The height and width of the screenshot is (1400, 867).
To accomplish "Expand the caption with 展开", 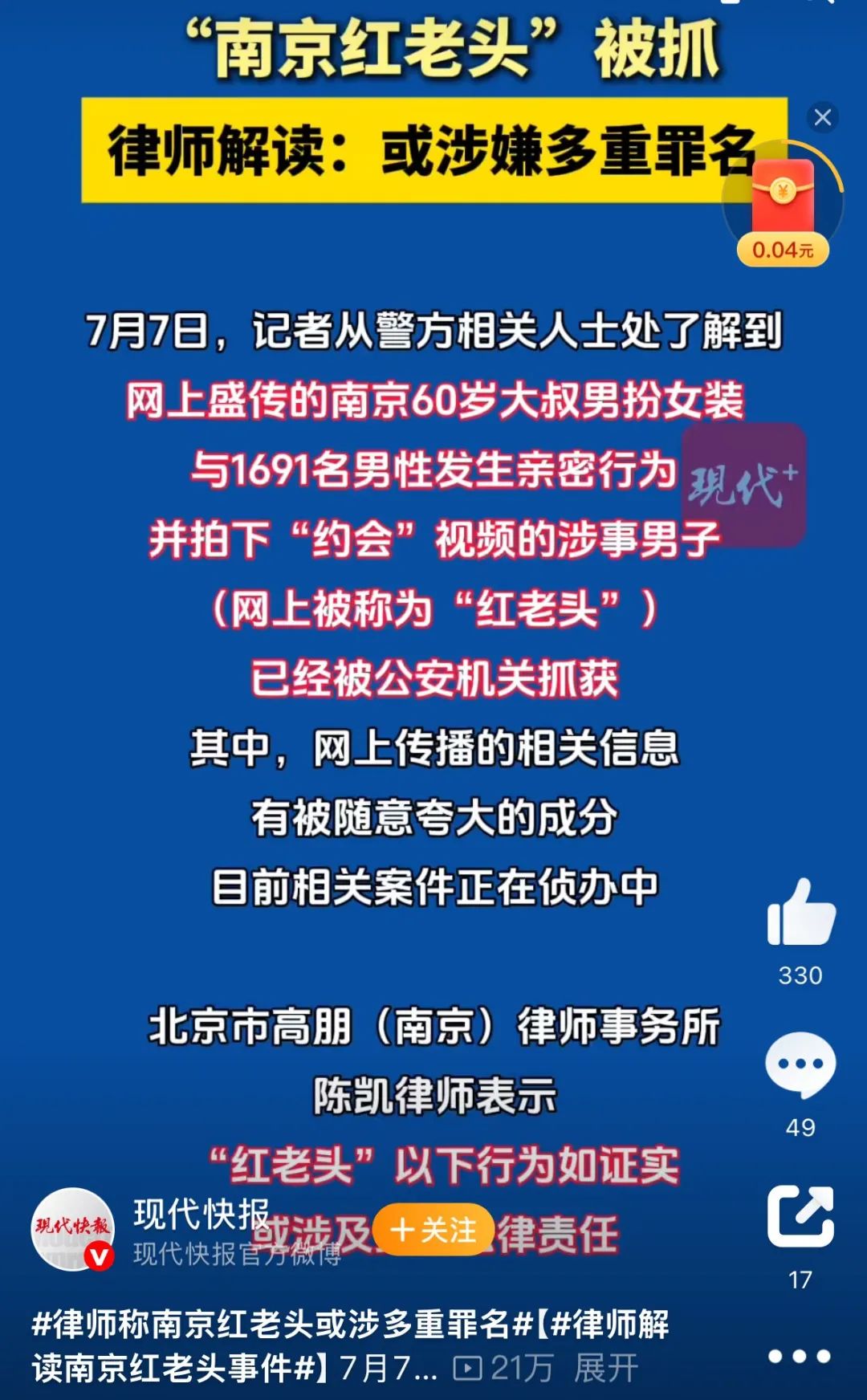I will pyautogui.click(x=606, y=1368).
